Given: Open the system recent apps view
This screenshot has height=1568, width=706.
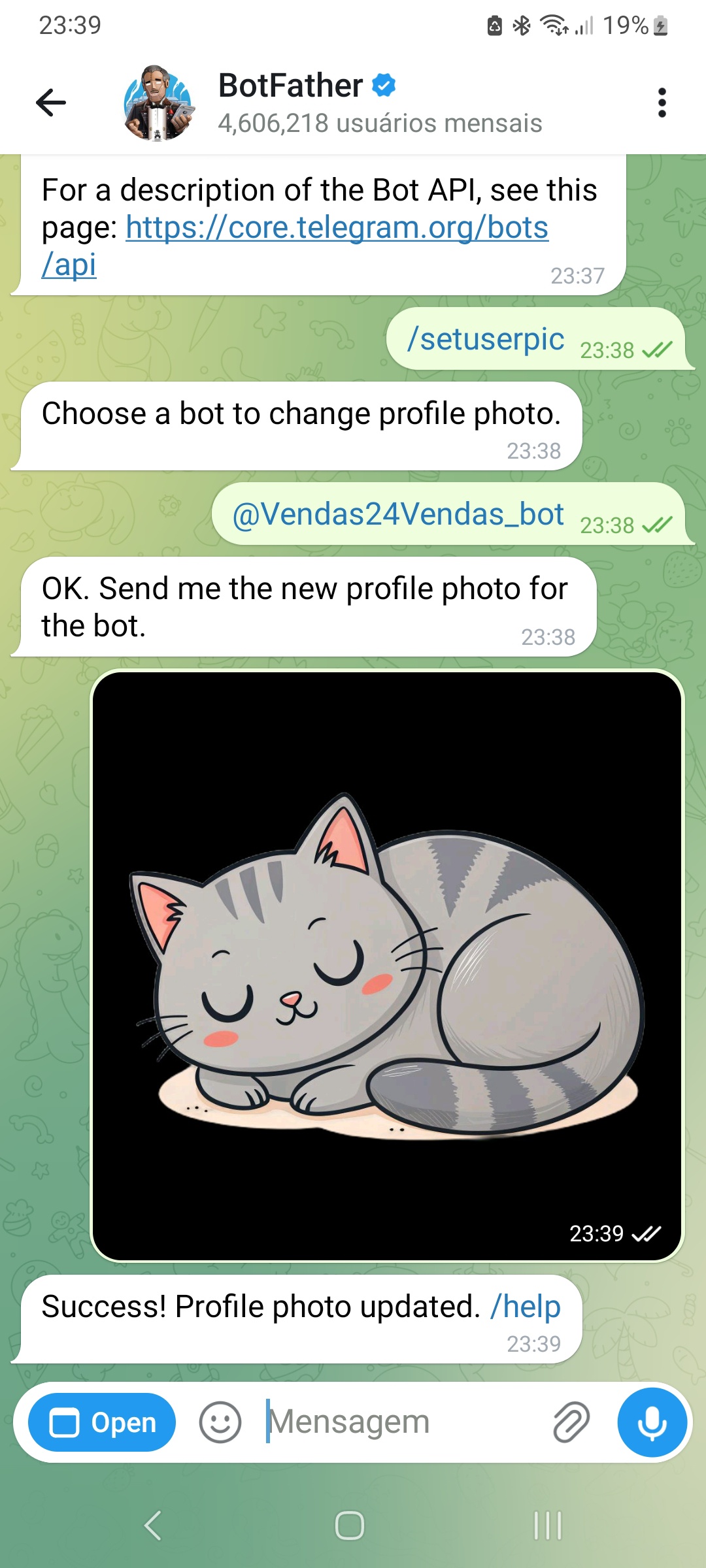Looking at the screenshot, I should [548, 1526].
